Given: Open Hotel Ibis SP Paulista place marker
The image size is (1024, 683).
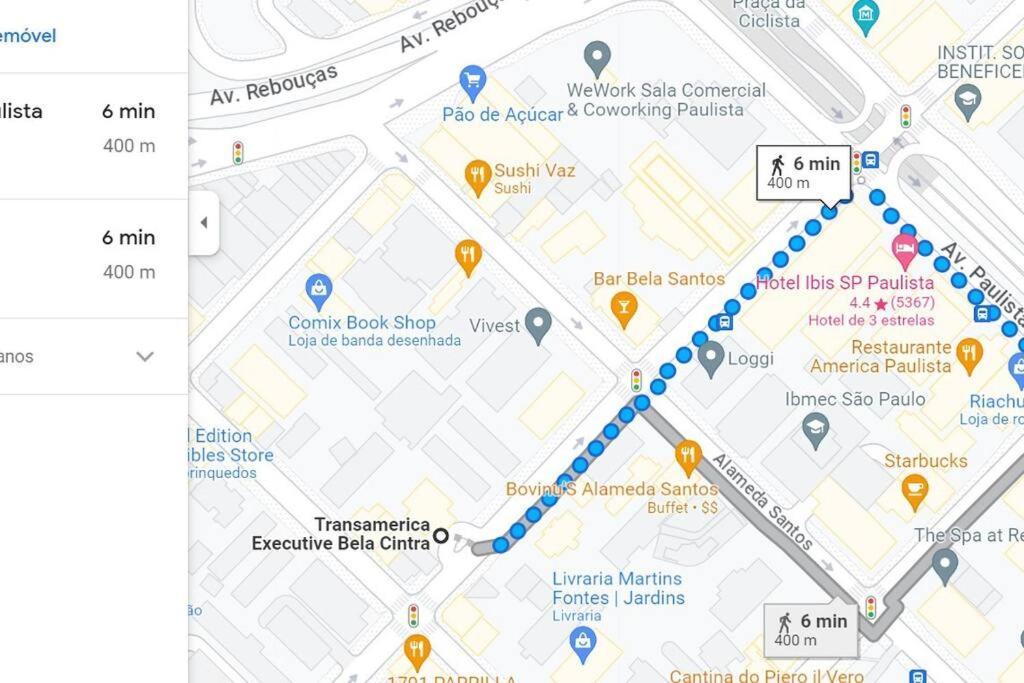Looking at the screenshot, I should [x=905, y=250].
